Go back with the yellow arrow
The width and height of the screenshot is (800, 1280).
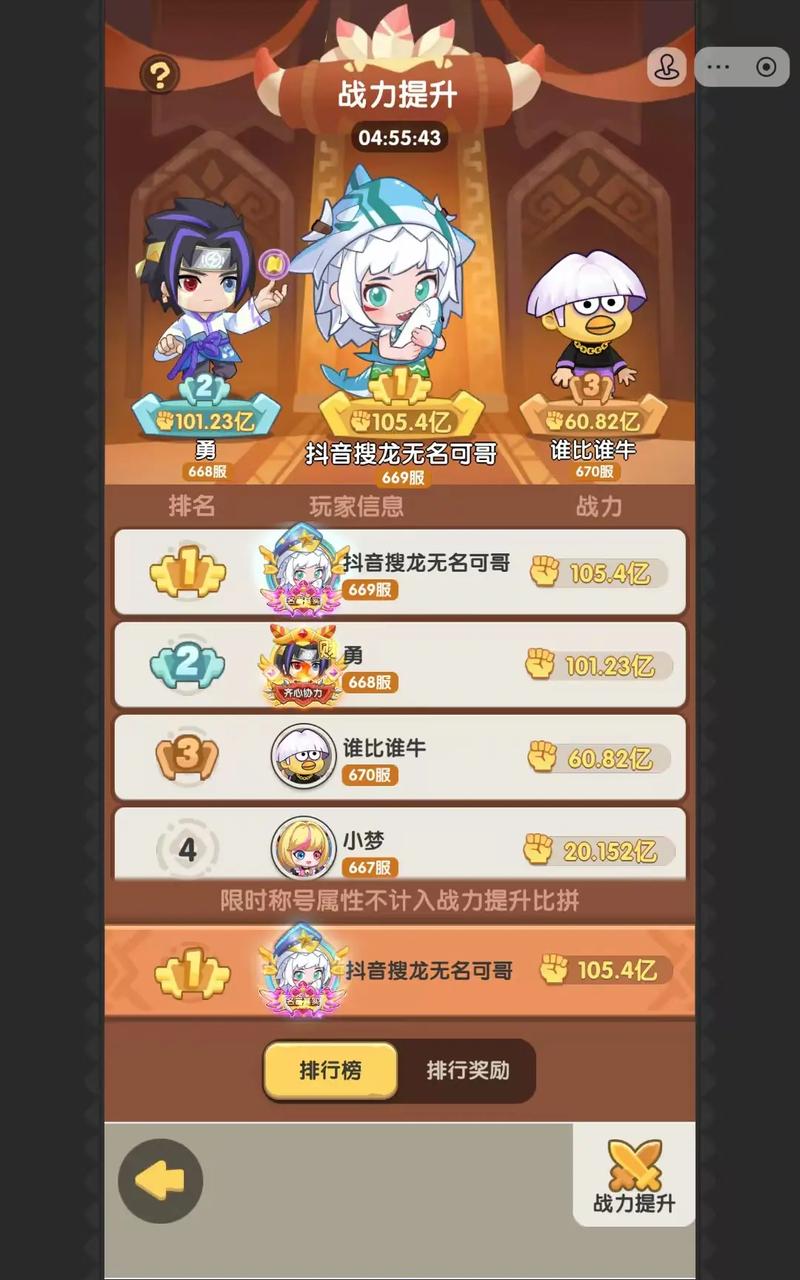(160, 1181)
